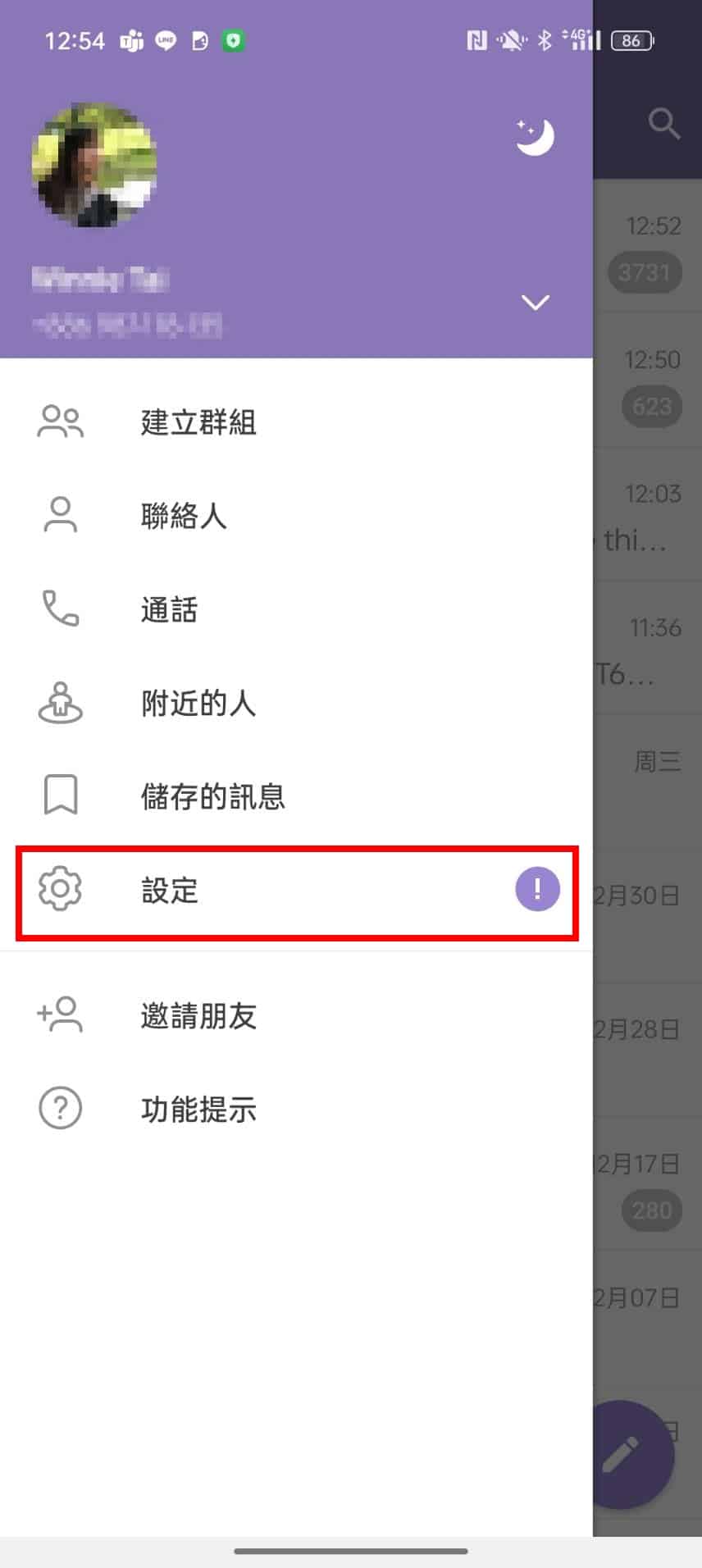Open 建立群組 to create a group

coord(296,422)
